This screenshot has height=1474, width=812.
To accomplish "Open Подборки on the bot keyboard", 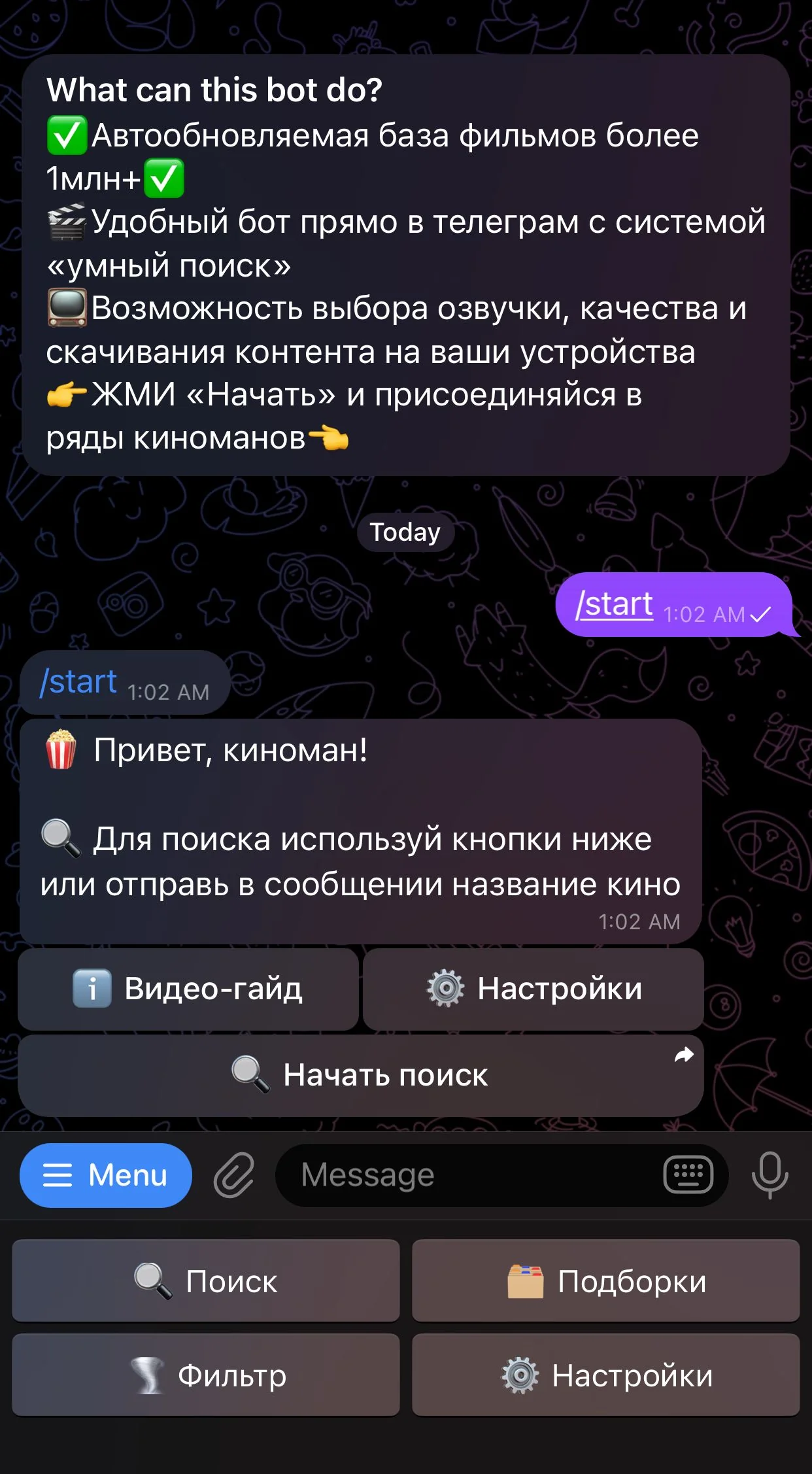I will tap(606, 1280).
